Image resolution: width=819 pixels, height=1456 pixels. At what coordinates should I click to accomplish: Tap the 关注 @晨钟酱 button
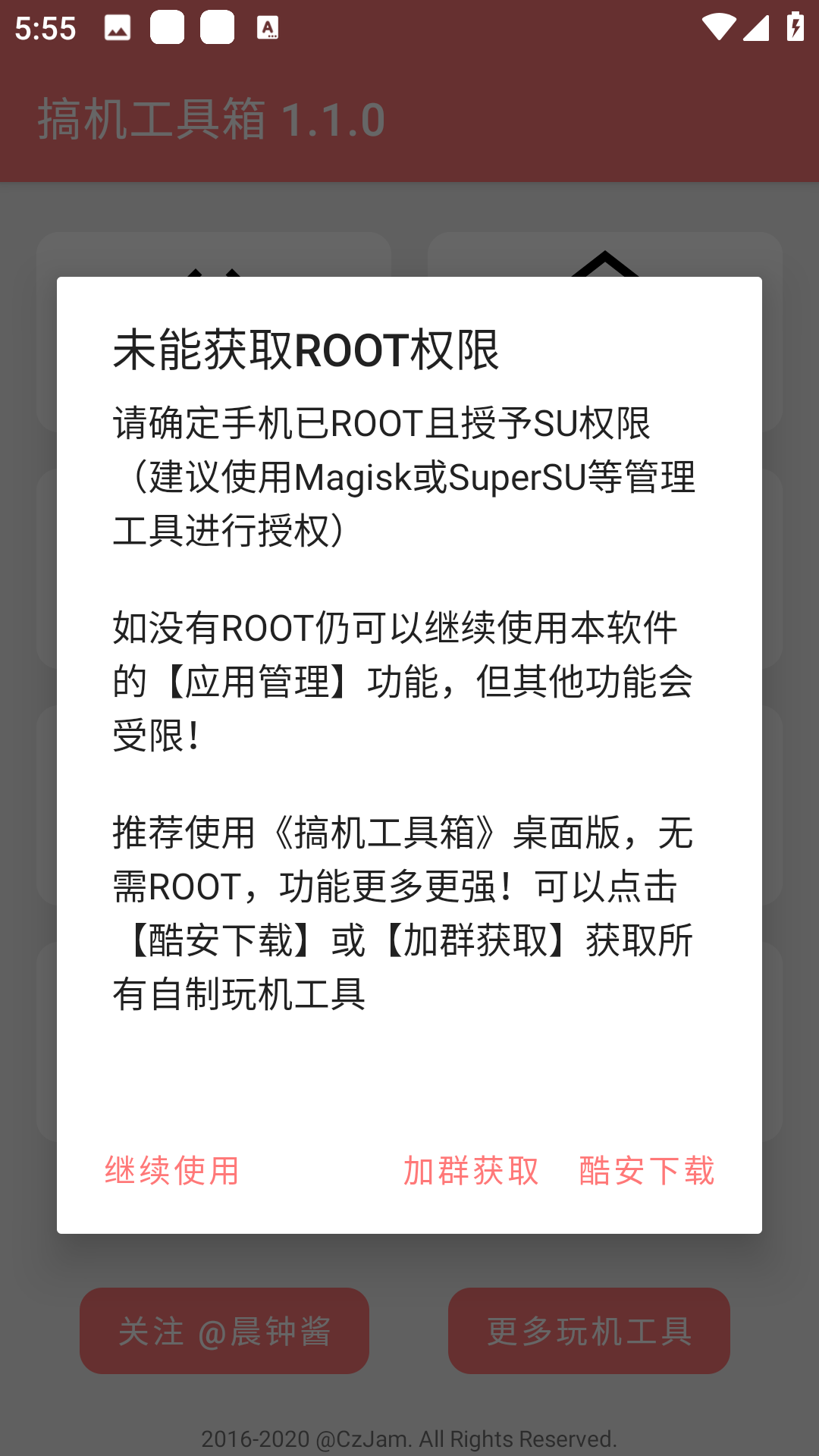224,1329
